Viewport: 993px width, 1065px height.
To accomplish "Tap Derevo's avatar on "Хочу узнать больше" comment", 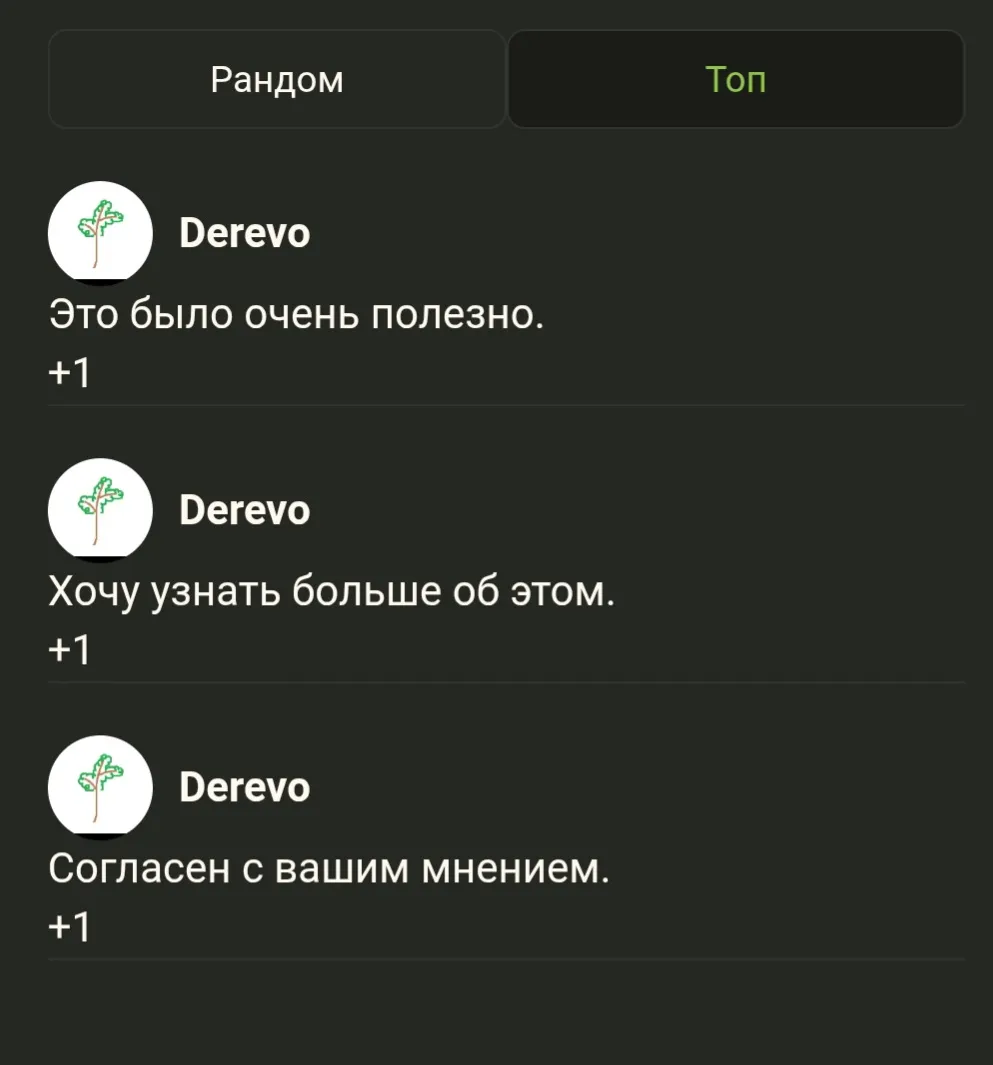I will point(100,510).
